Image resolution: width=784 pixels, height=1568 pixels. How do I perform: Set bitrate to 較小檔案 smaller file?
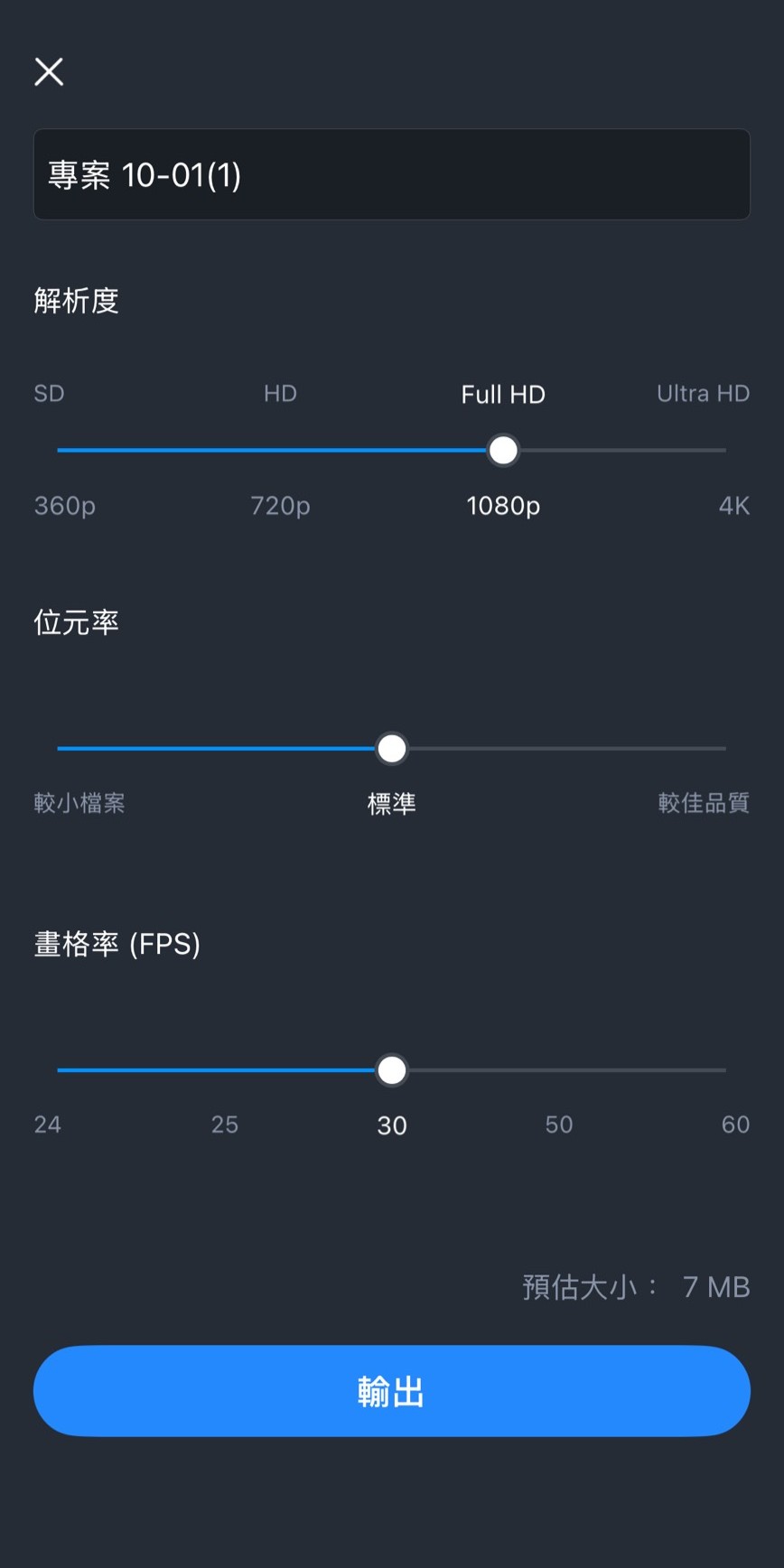(80, 803)
